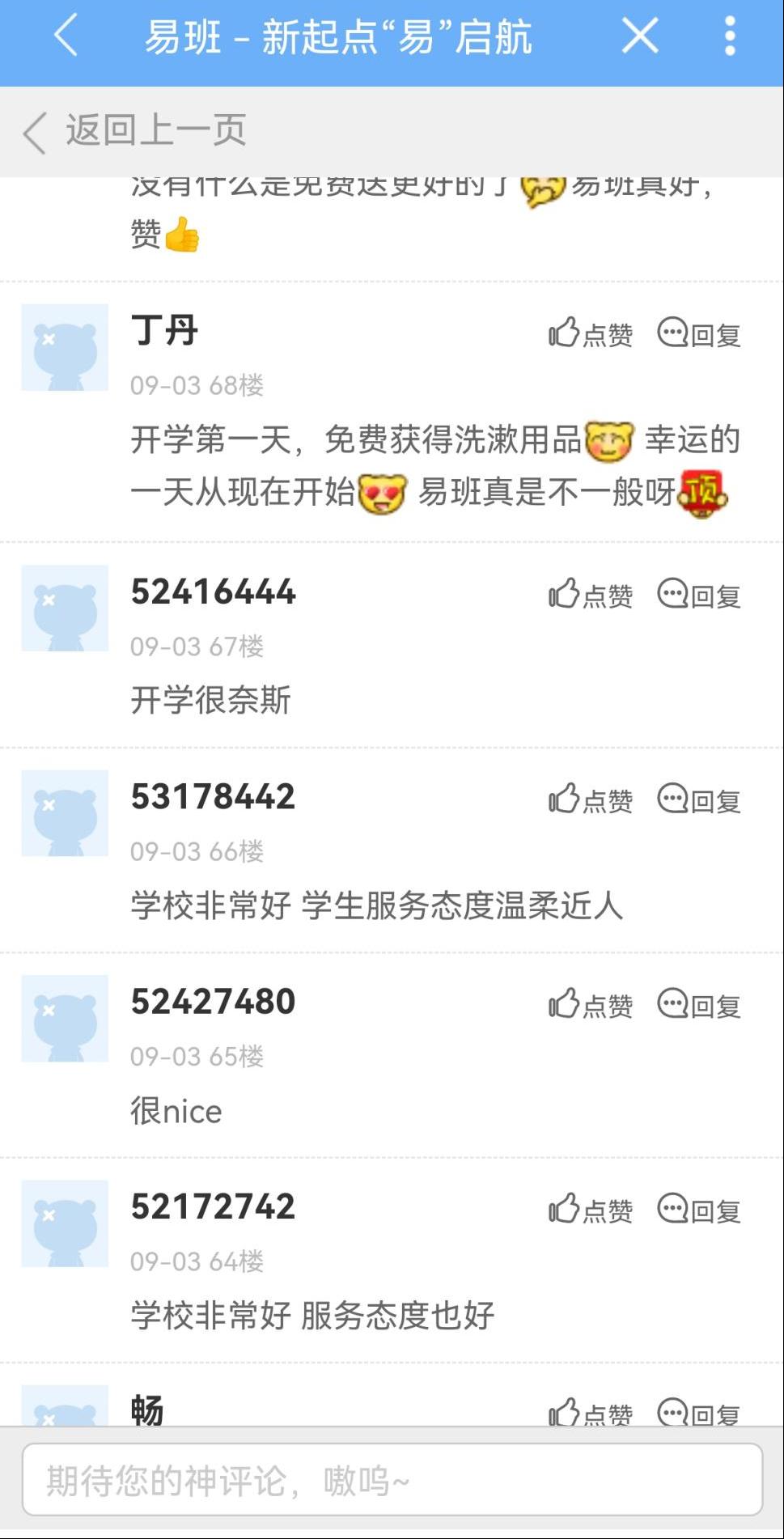
Task: Like the comment by 52172742
Action: 591,1209
